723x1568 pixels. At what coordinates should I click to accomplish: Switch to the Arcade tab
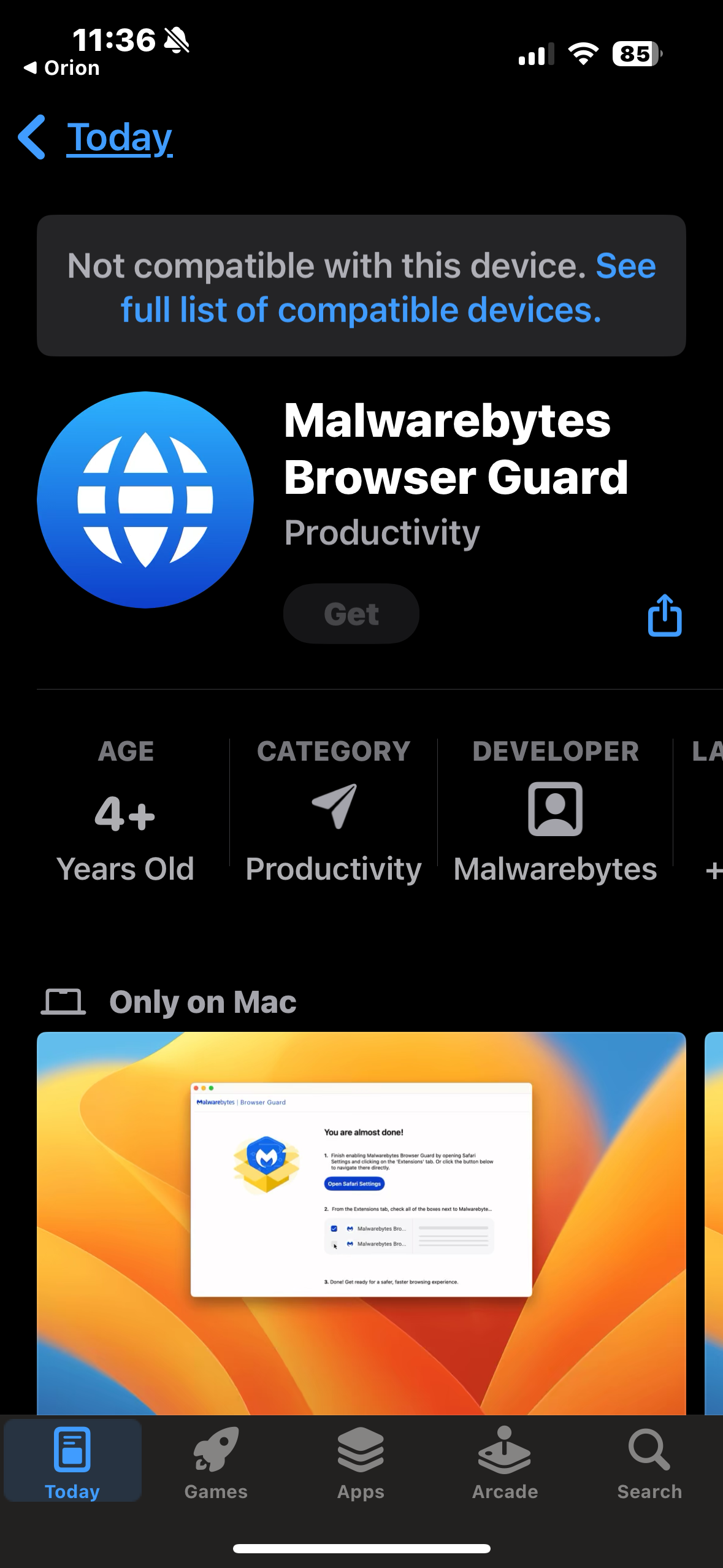(505, 1463)
